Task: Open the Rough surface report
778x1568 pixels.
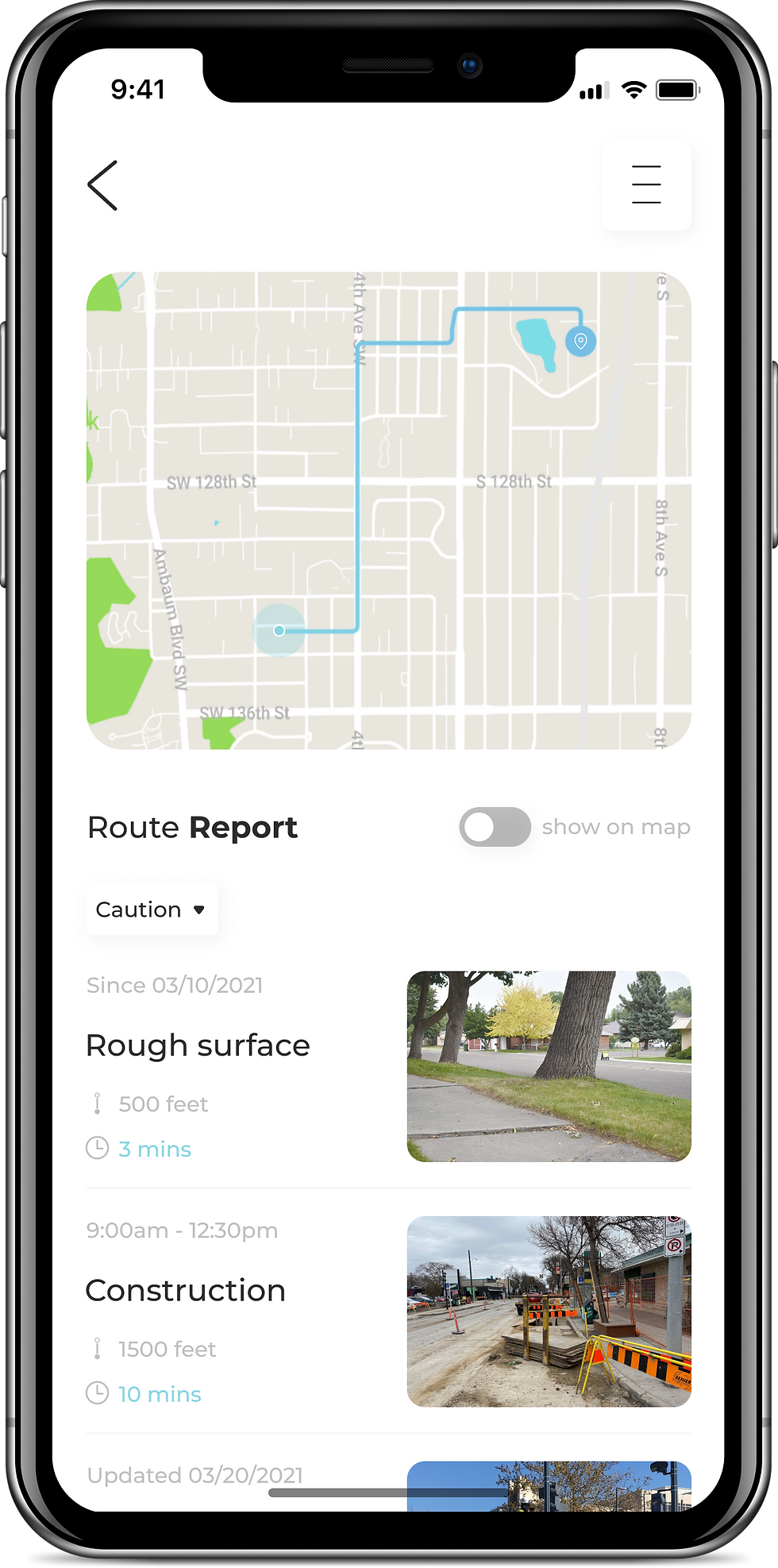Action: (198, 1045)
